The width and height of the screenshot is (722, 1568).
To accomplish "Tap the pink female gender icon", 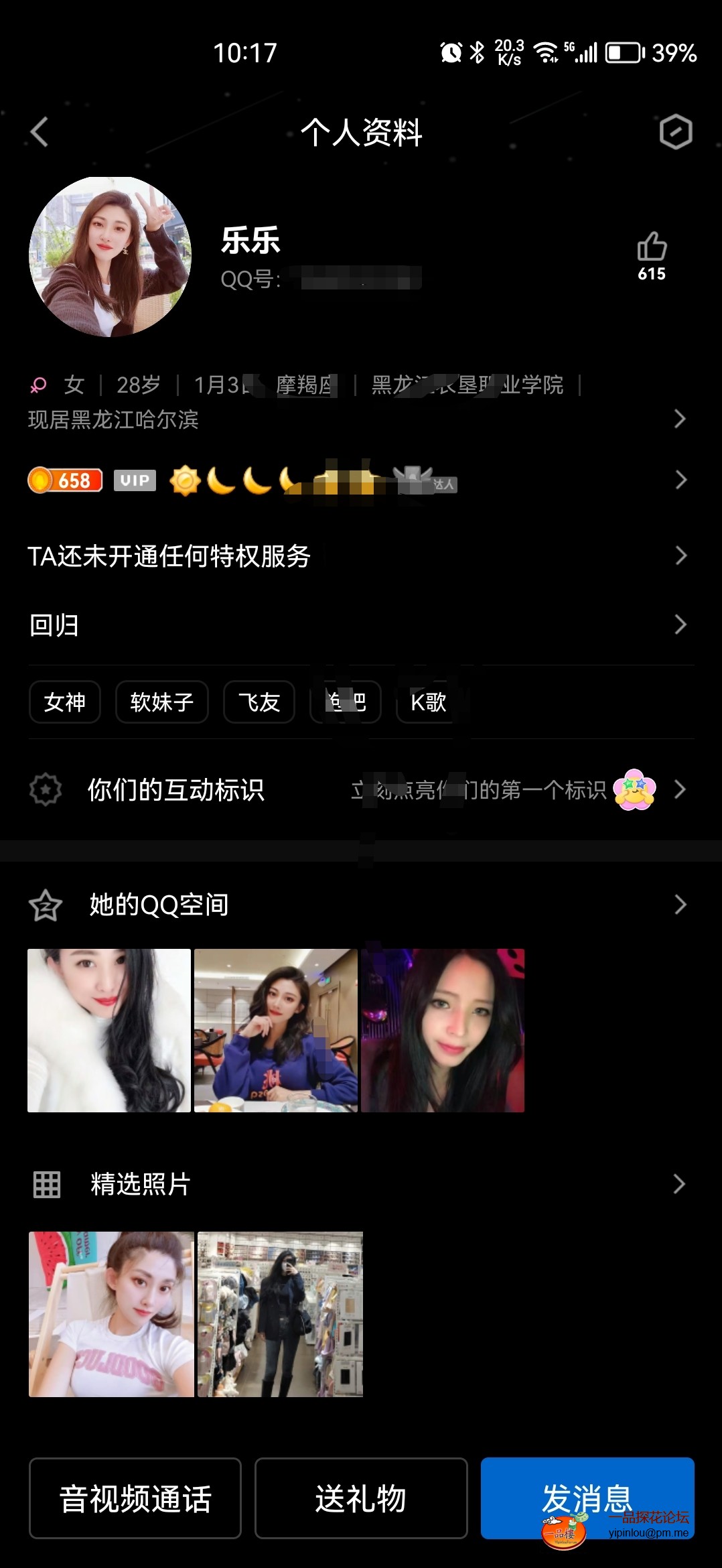I will 38,385.
